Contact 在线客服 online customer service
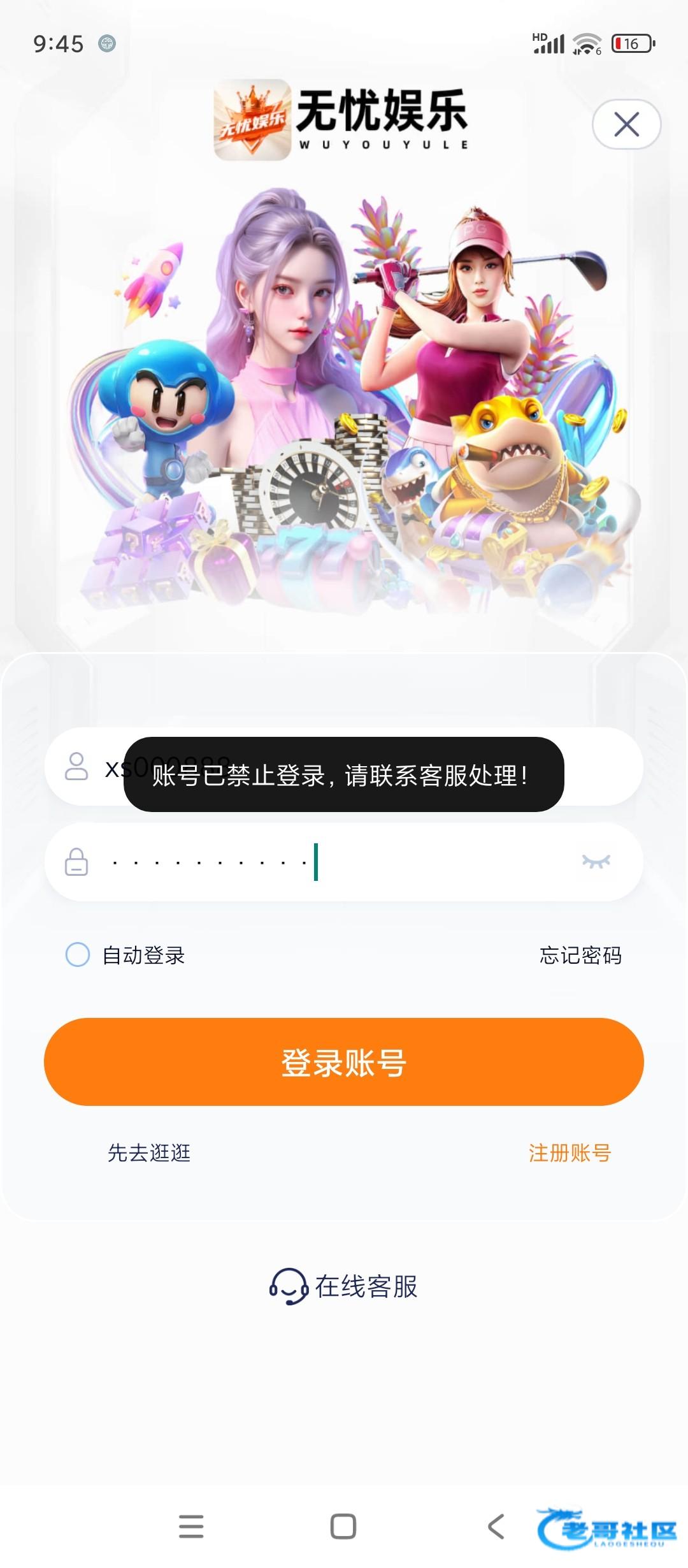The height and width of the screenshot is (1568, 688). tap(344, 1286)
